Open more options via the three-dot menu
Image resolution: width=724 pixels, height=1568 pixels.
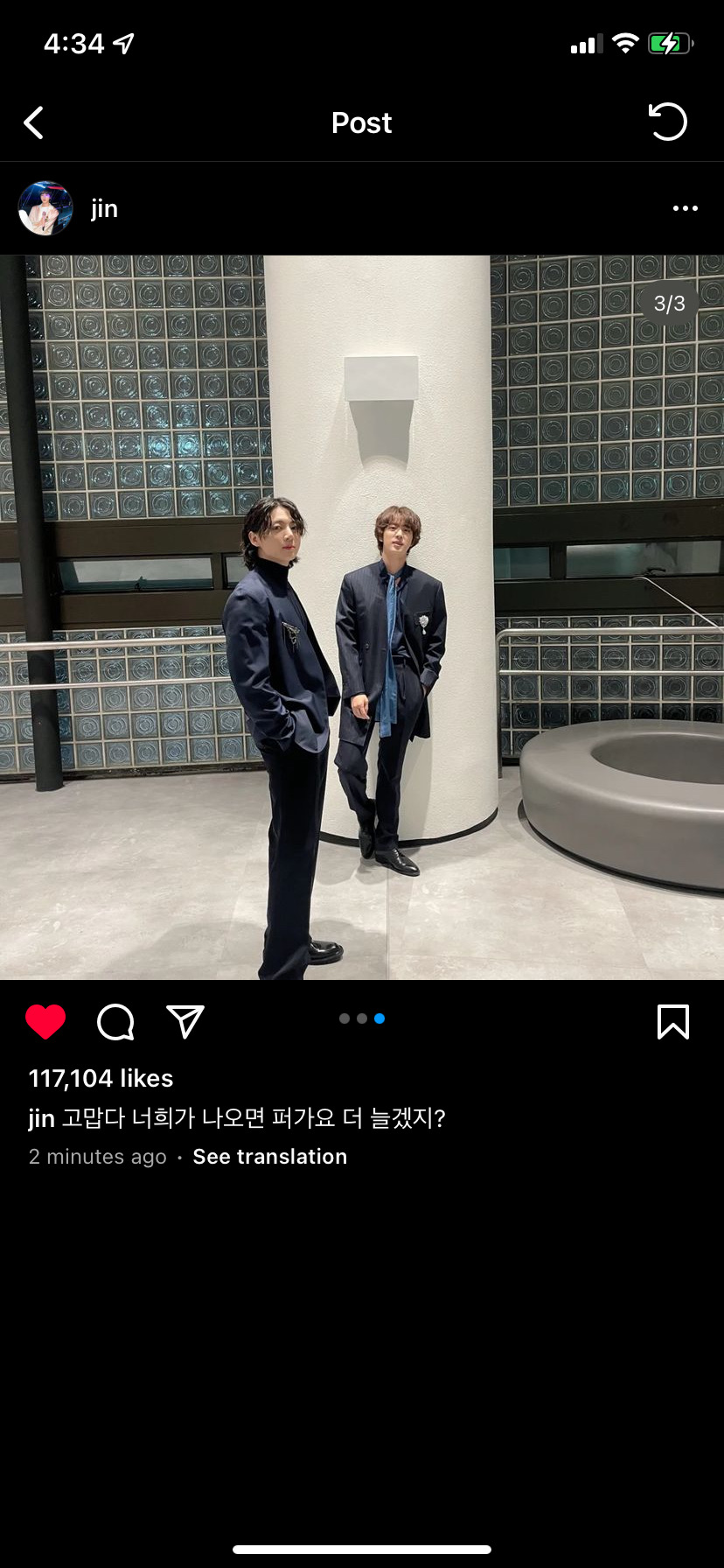[686, 207]
